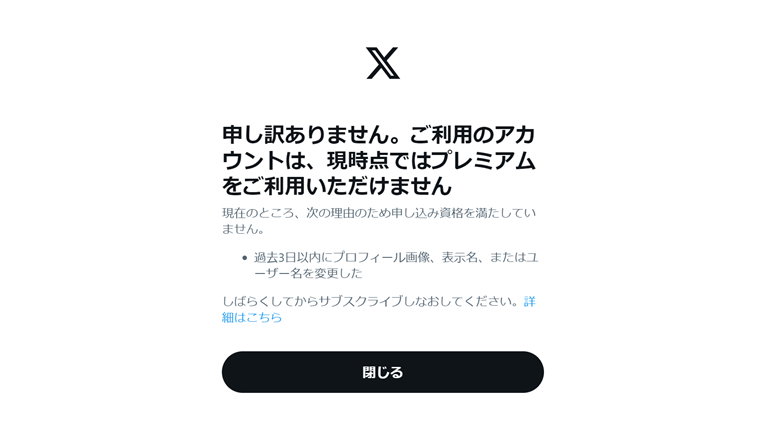Open the 詳細はこちら link
768x423 pixels.
(x=252, y=318)
